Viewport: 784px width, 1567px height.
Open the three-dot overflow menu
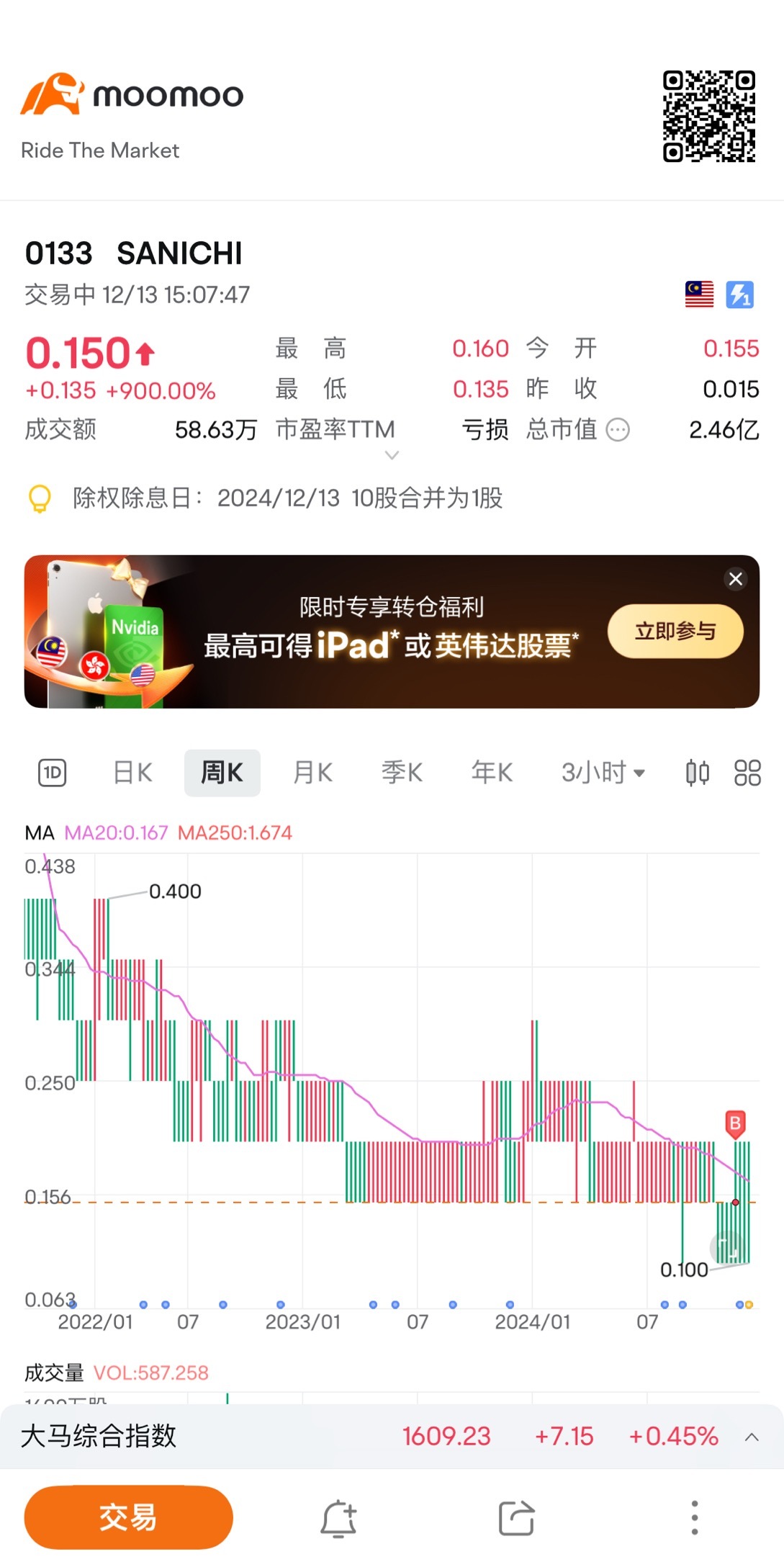pos(695,1518)
